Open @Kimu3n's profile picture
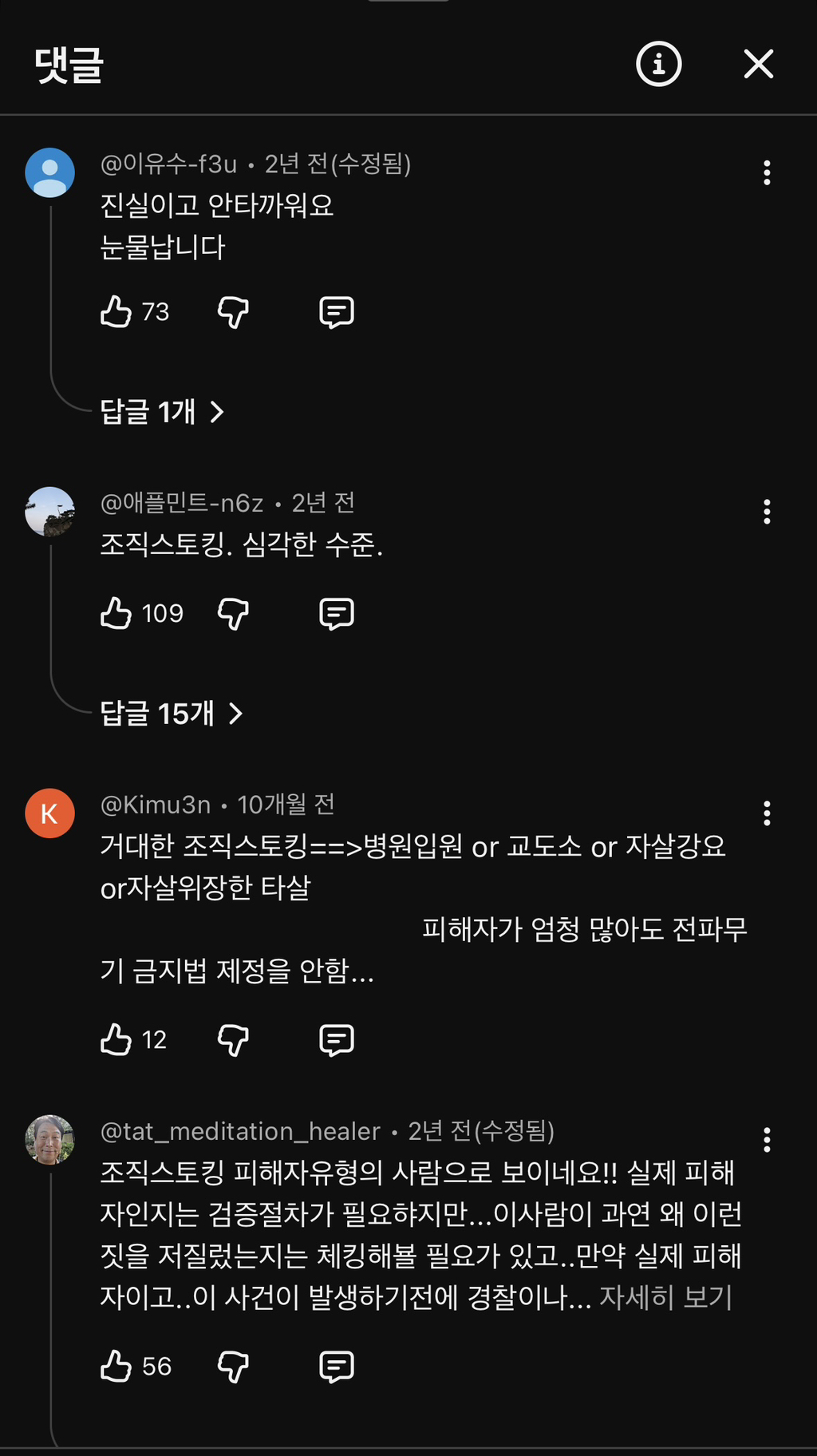This screenshot has width=817, height=1456. (x=49, y=813)
